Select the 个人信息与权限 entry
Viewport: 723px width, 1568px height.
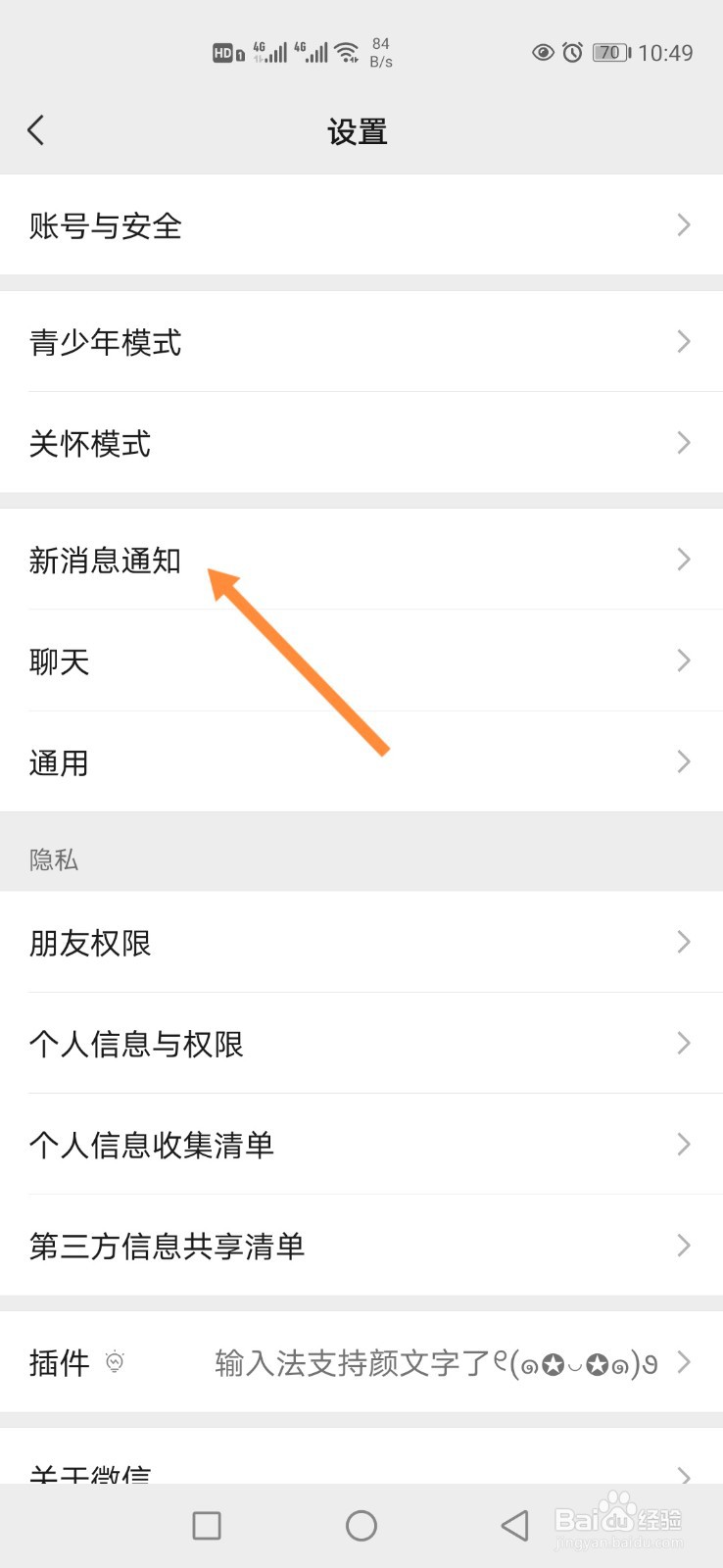click(x=137, y=1044)
